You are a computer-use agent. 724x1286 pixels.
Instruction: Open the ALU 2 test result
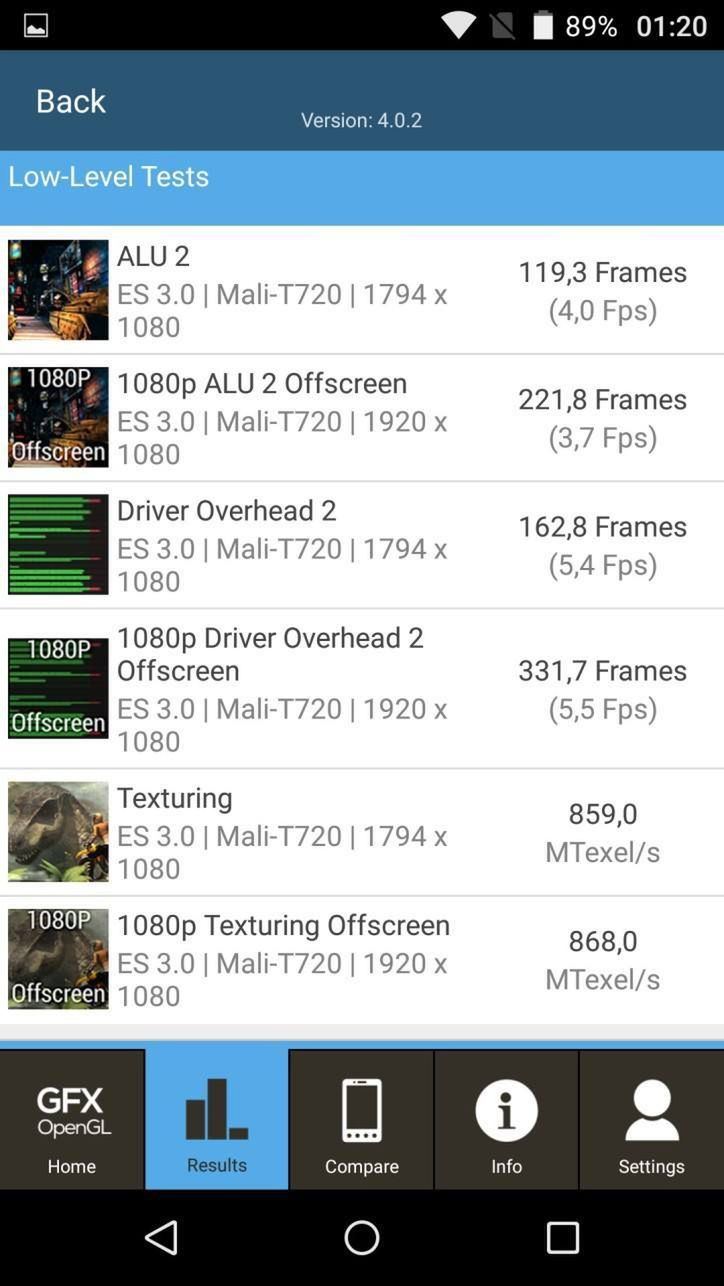[361, 290]
